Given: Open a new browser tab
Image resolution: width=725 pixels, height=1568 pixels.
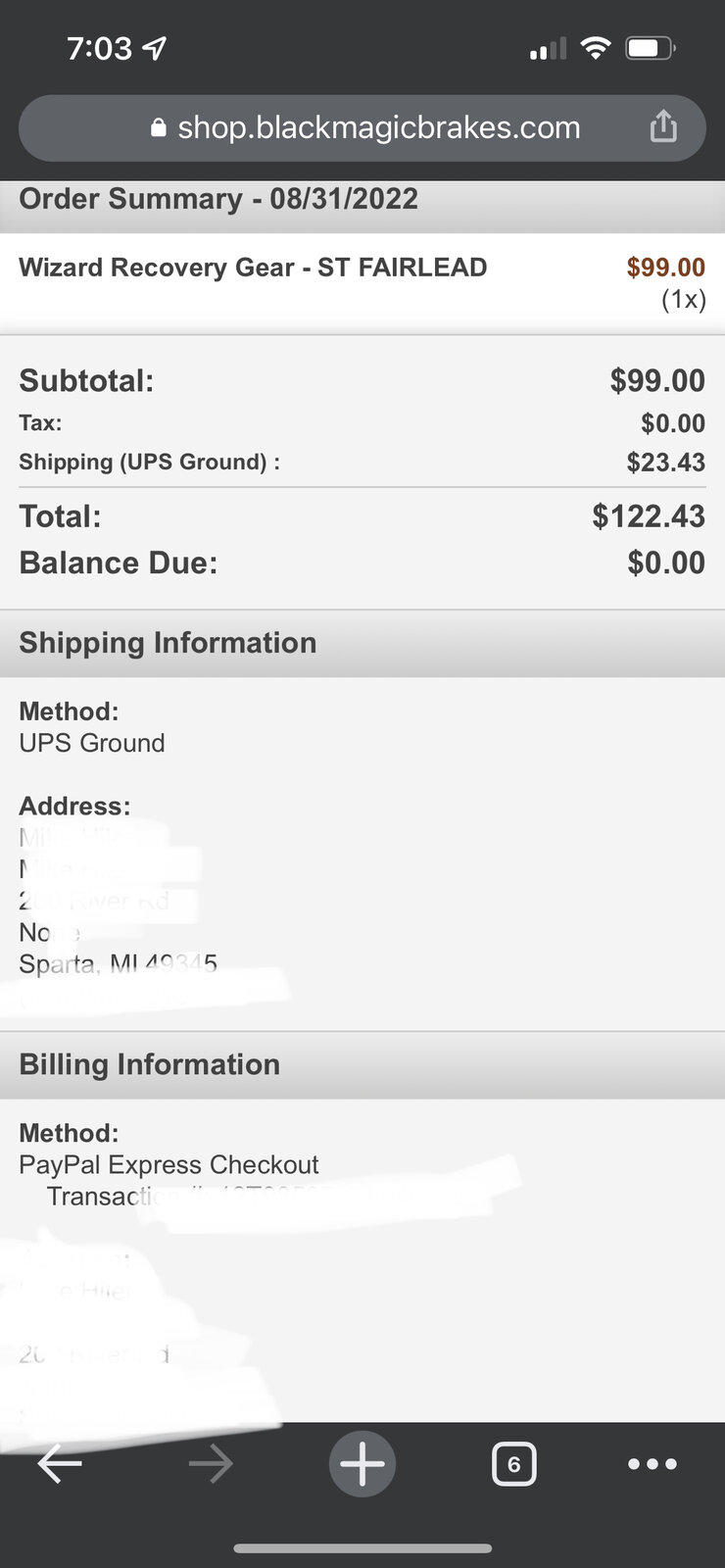Looking at the screenshot, I should tap(362, 1464).
